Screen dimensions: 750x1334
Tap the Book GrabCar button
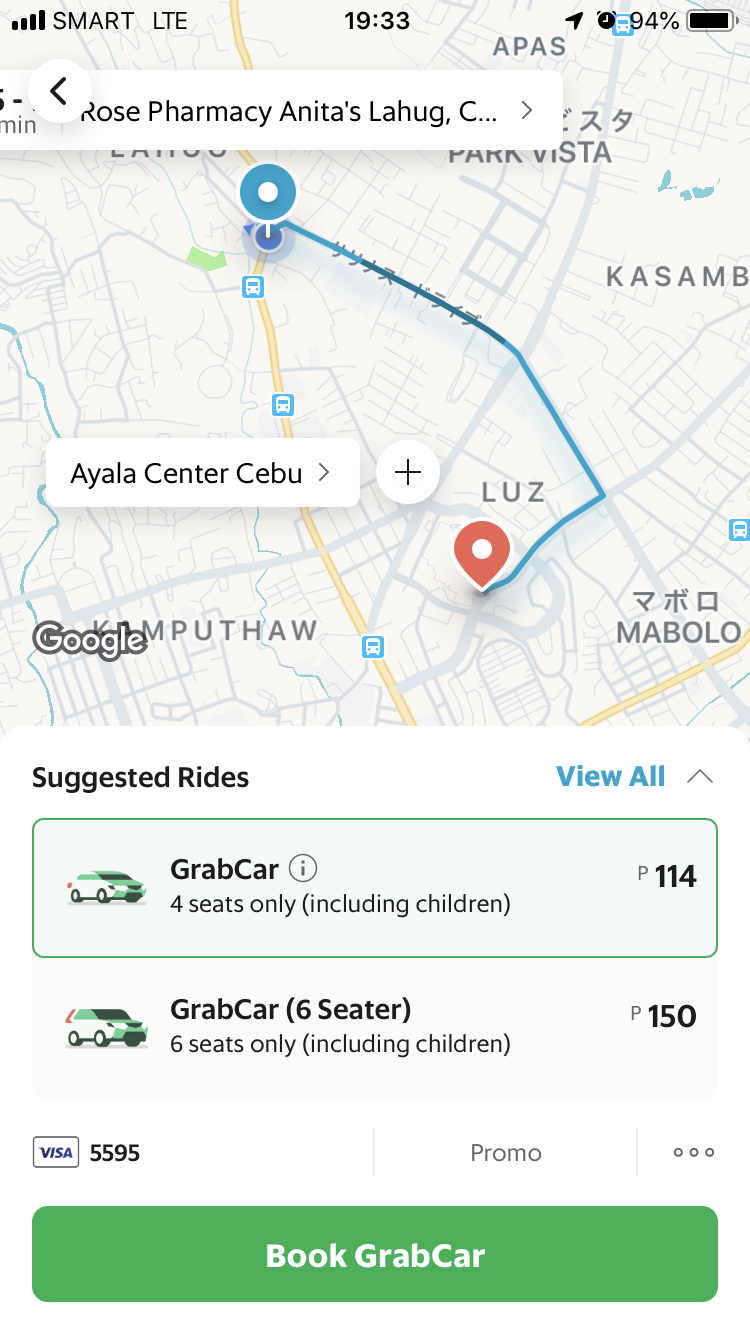[375, 1254]
